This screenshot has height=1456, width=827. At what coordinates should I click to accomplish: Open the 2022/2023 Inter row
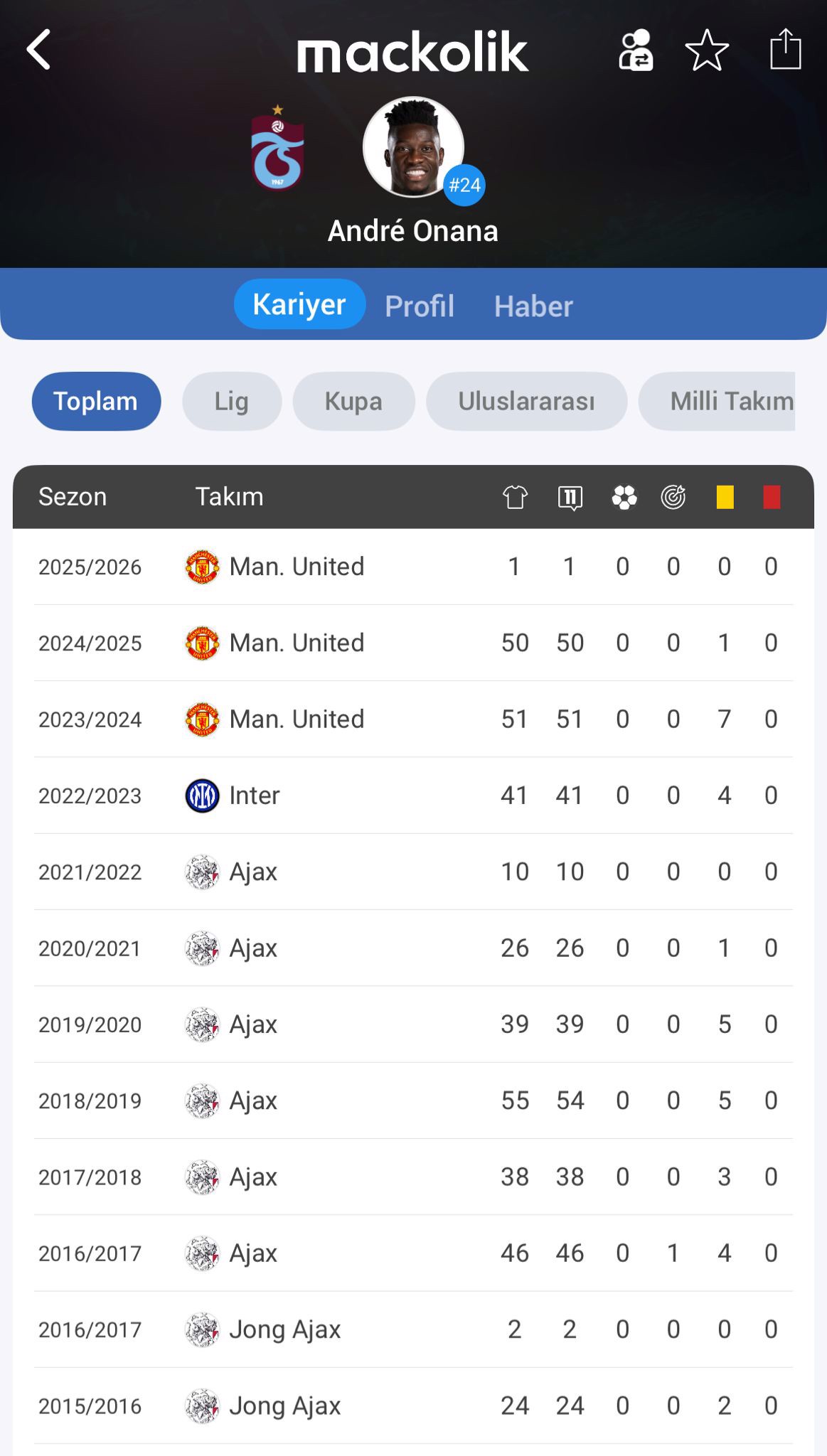click(413, 796)
